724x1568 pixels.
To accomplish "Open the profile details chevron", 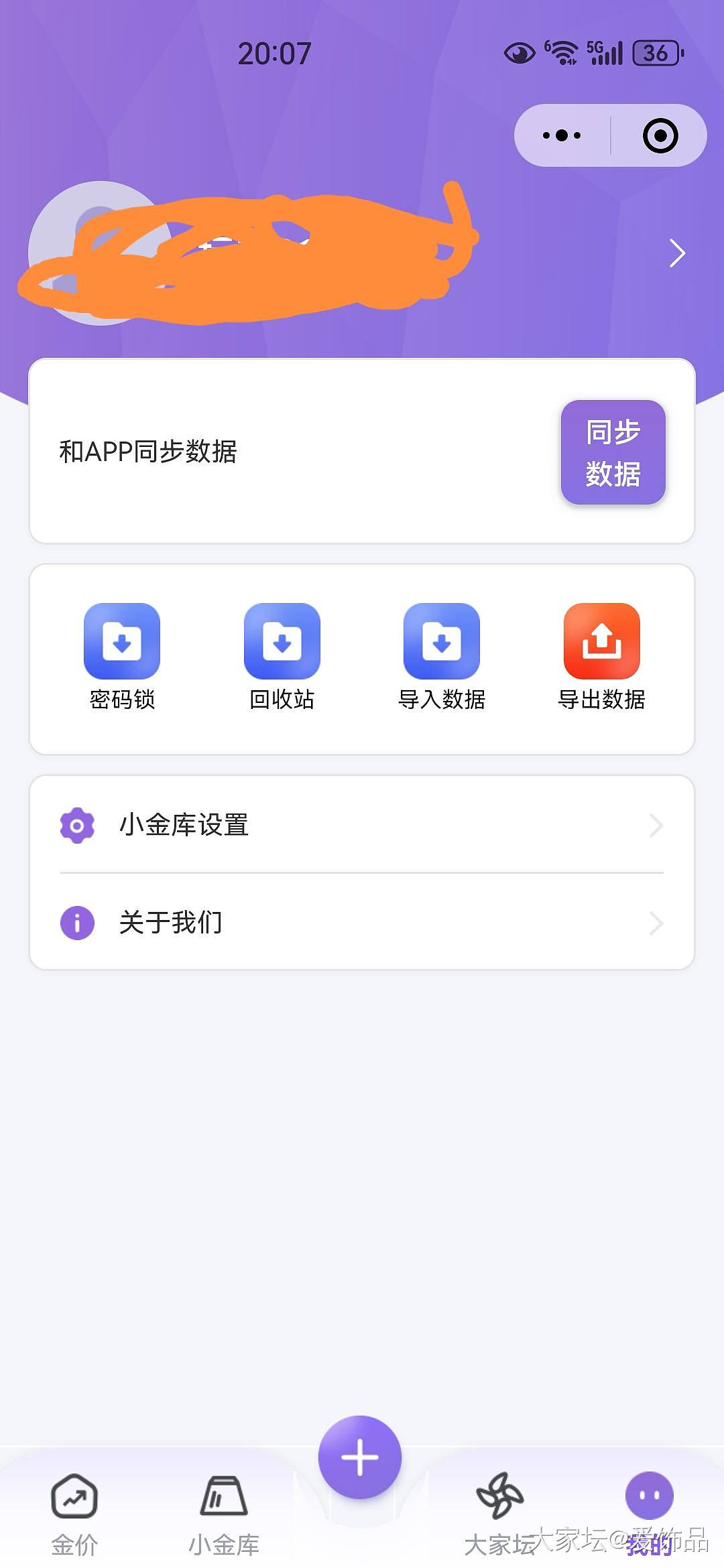I will [x=677, y=253].
